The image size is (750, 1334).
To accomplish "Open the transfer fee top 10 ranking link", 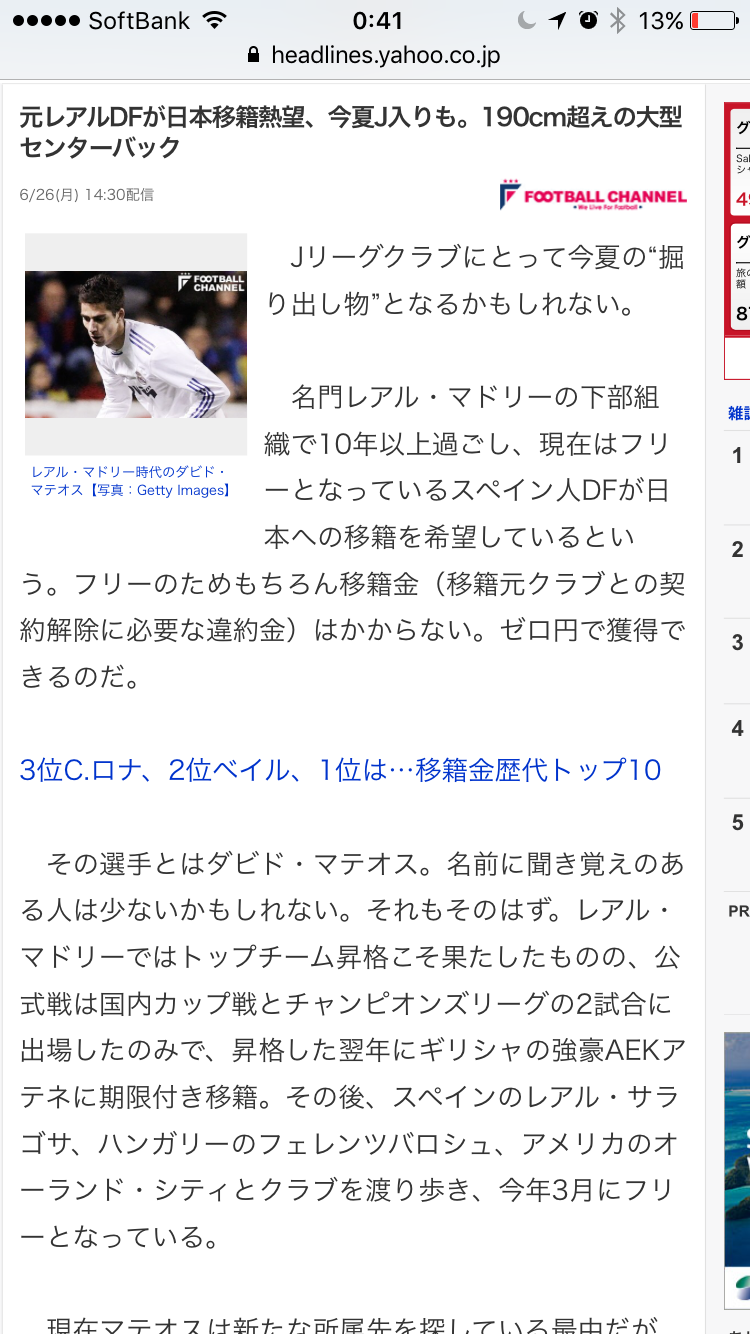I will coord(340,770).
